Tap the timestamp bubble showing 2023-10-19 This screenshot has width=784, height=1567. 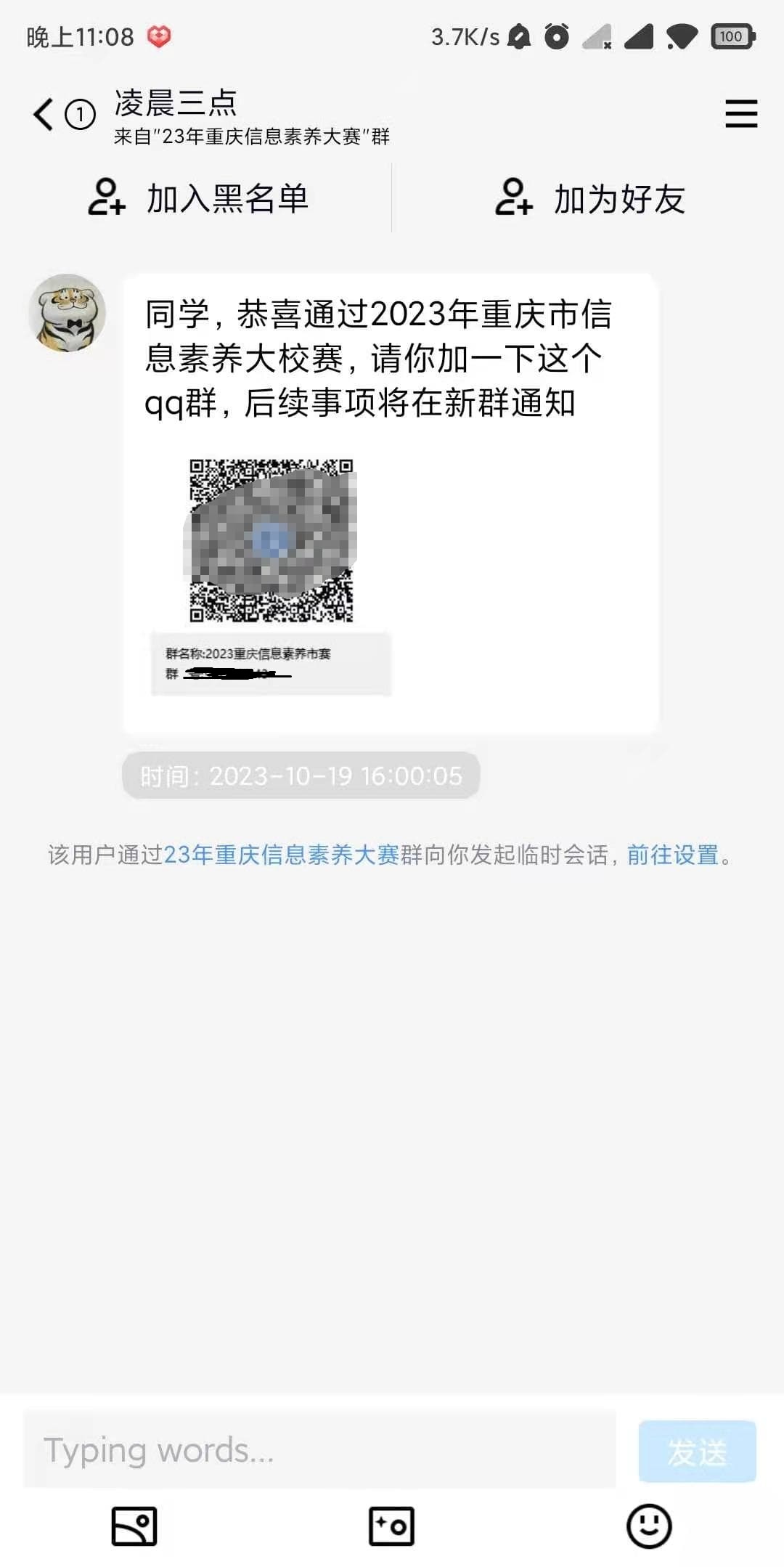(300, 776)
